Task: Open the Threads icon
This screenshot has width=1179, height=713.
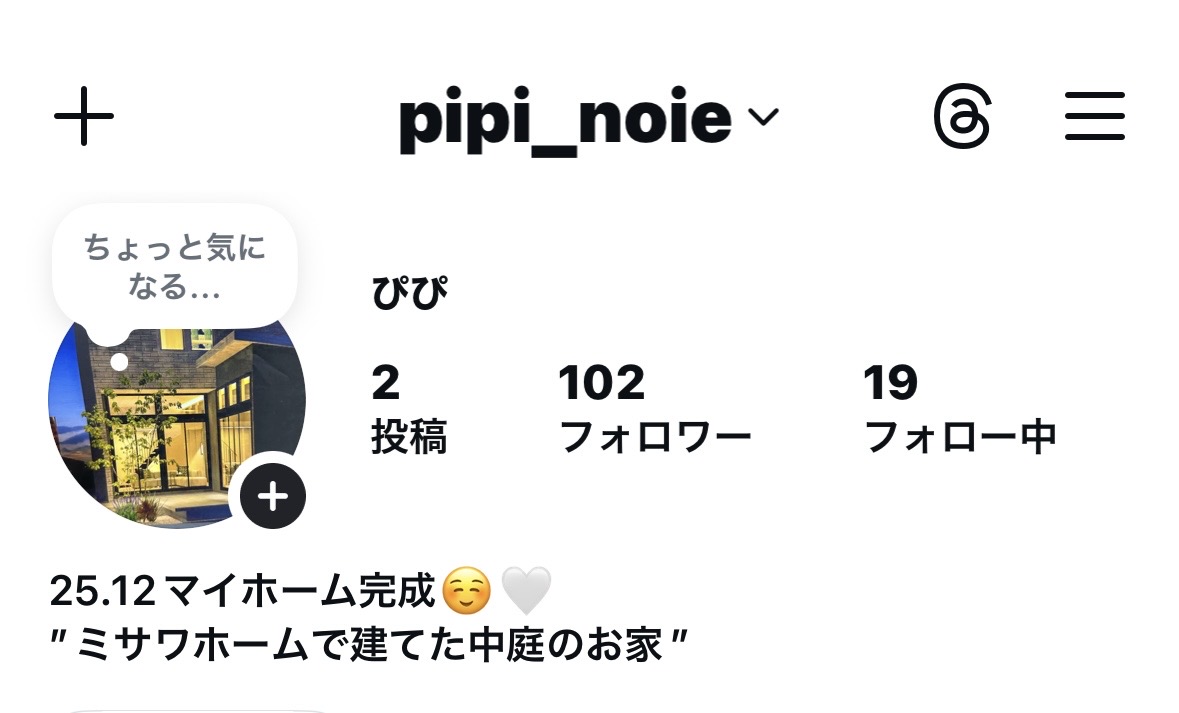Action: pos(962,117)
